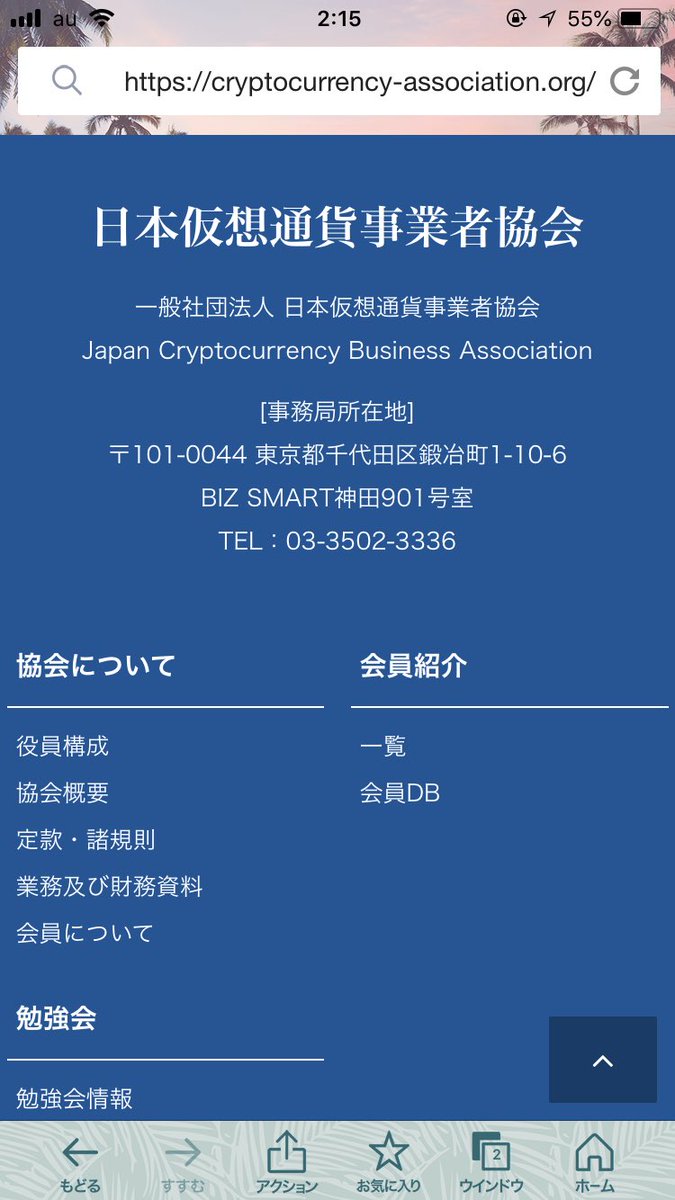
Task: Open the member 一覧 link
Action: (383, 746)
